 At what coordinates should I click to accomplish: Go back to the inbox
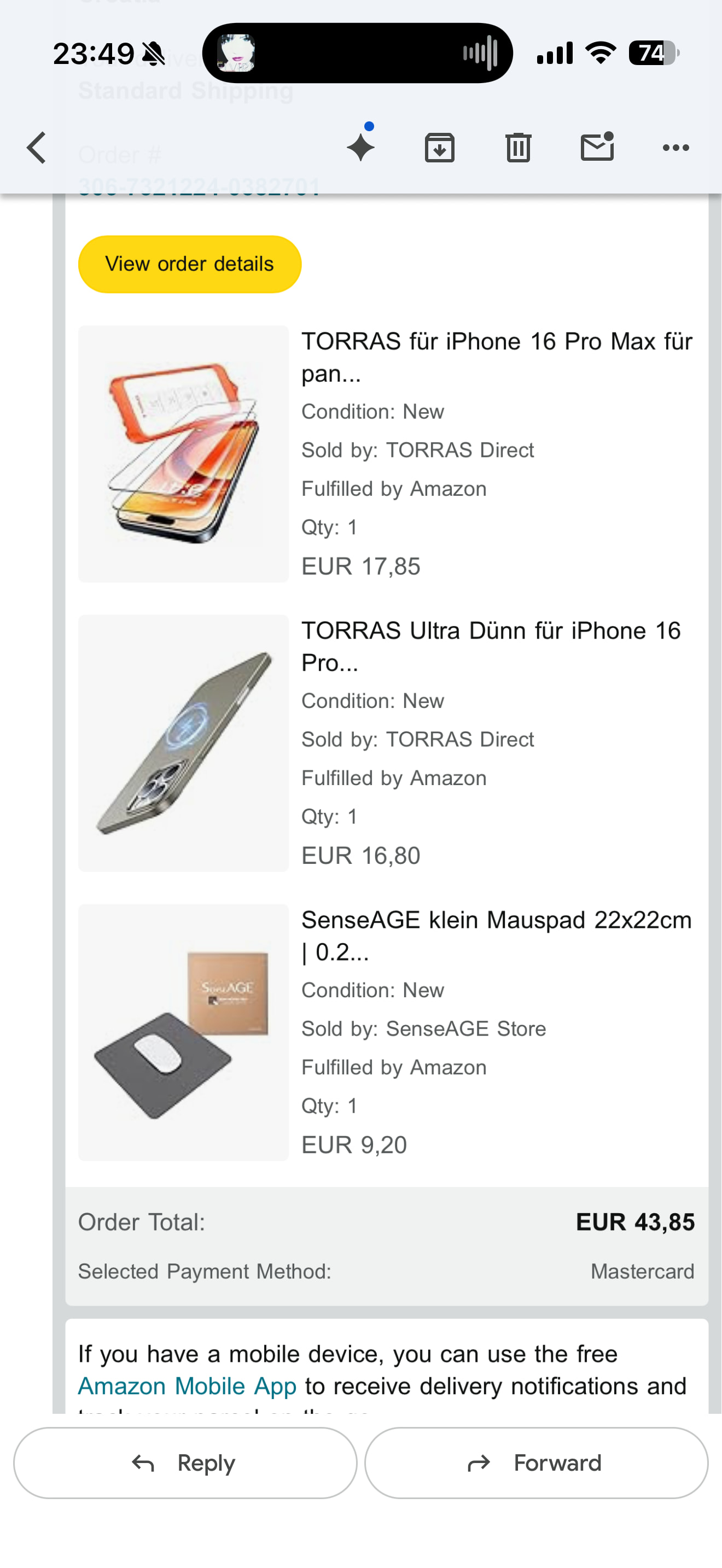tap(37, 148)
